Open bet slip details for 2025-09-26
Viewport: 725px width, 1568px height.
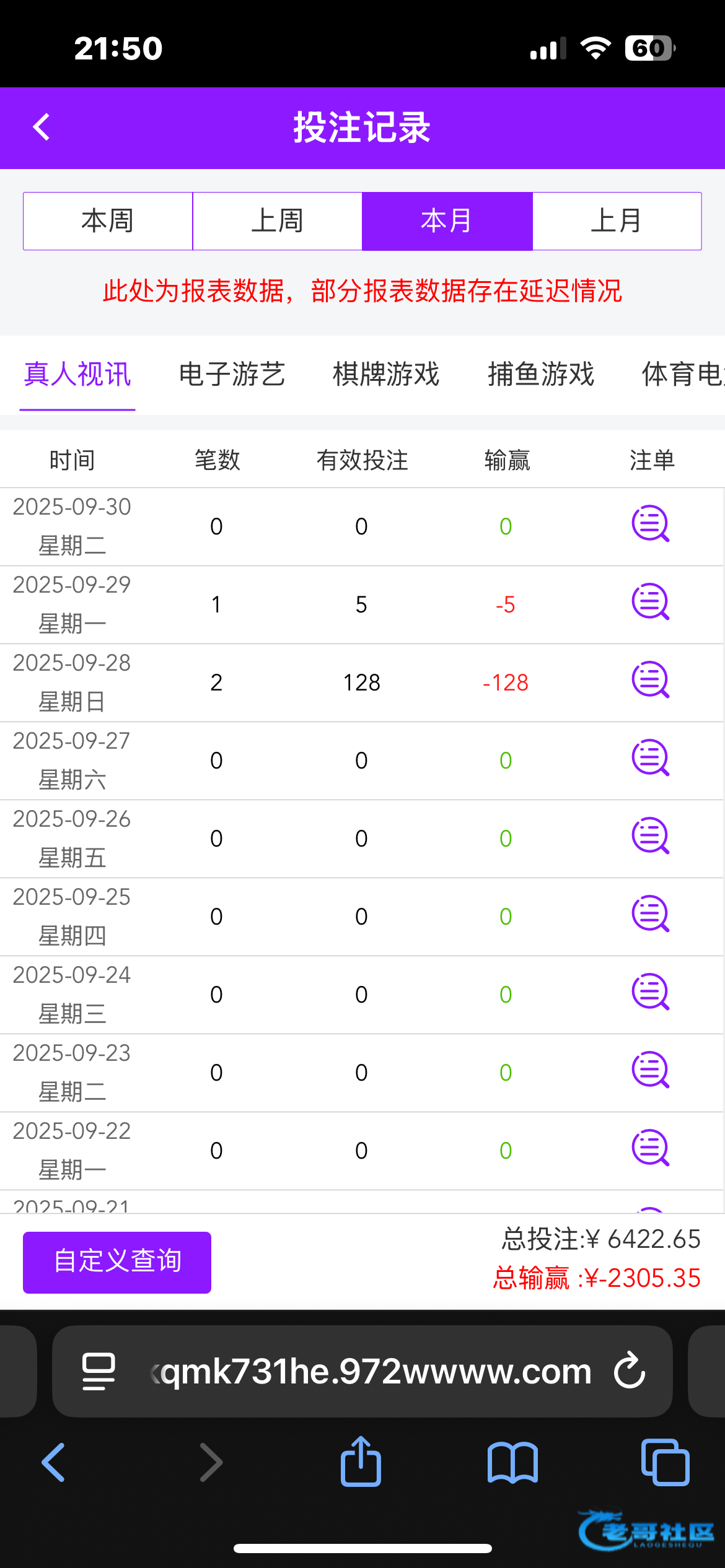(x=650, y=837)
